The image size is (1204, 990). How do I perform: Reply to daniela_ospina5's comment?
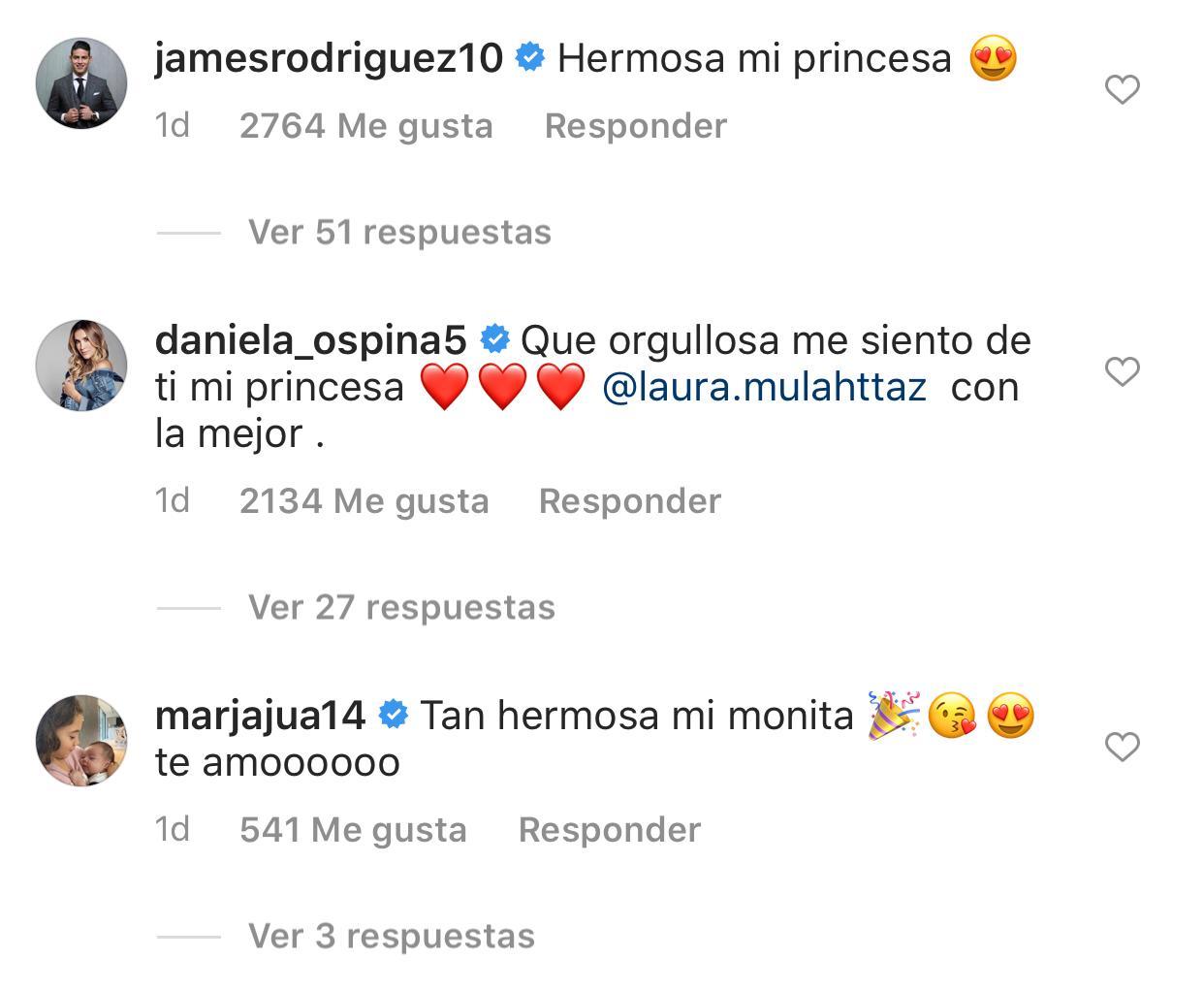pyautogui.click(x=629, y=501)
